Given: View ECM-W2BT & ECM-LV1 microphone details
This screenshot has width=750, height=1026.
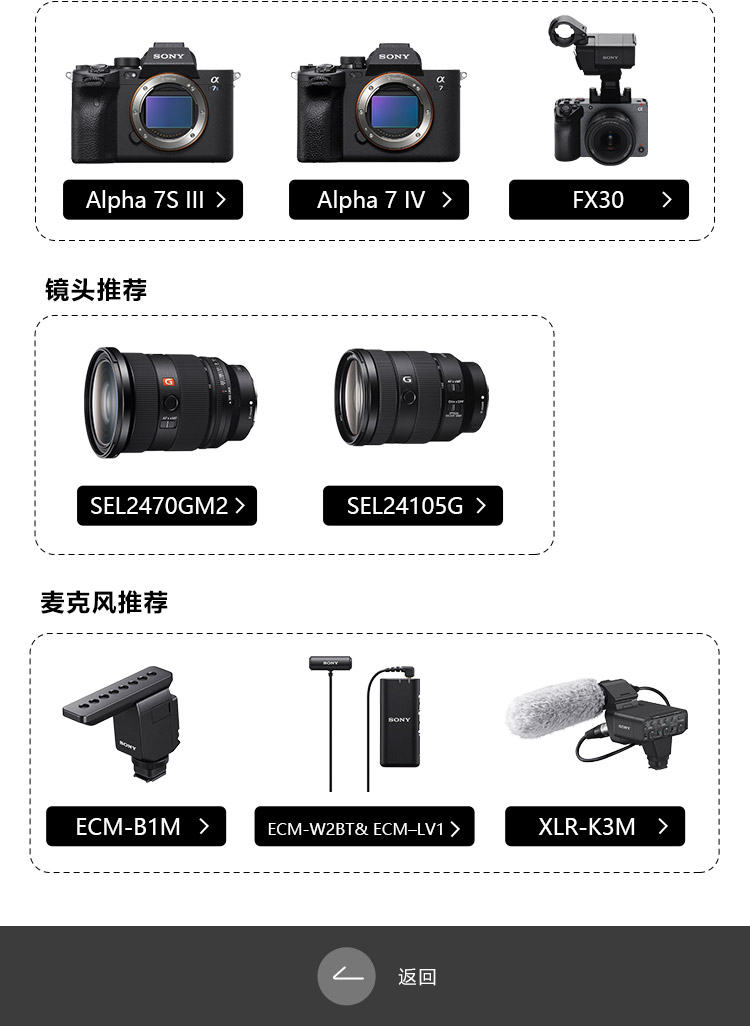Looking at the screenshot, I should (364, 828).
